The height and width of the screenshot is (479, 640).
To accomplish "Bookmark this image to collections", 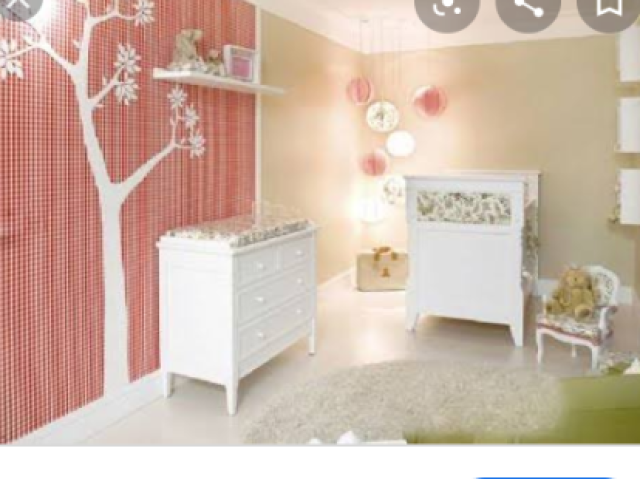I will 607,7.
